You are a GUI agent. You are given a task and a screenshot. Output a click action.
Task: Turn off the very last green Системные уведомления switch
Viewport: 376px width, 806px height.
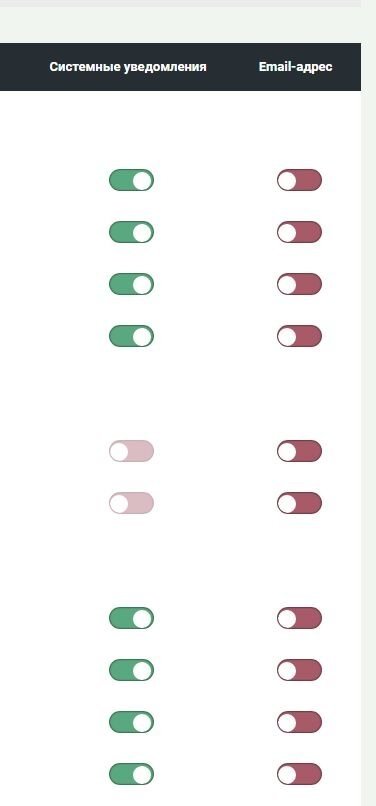click(x=131, y=774)
